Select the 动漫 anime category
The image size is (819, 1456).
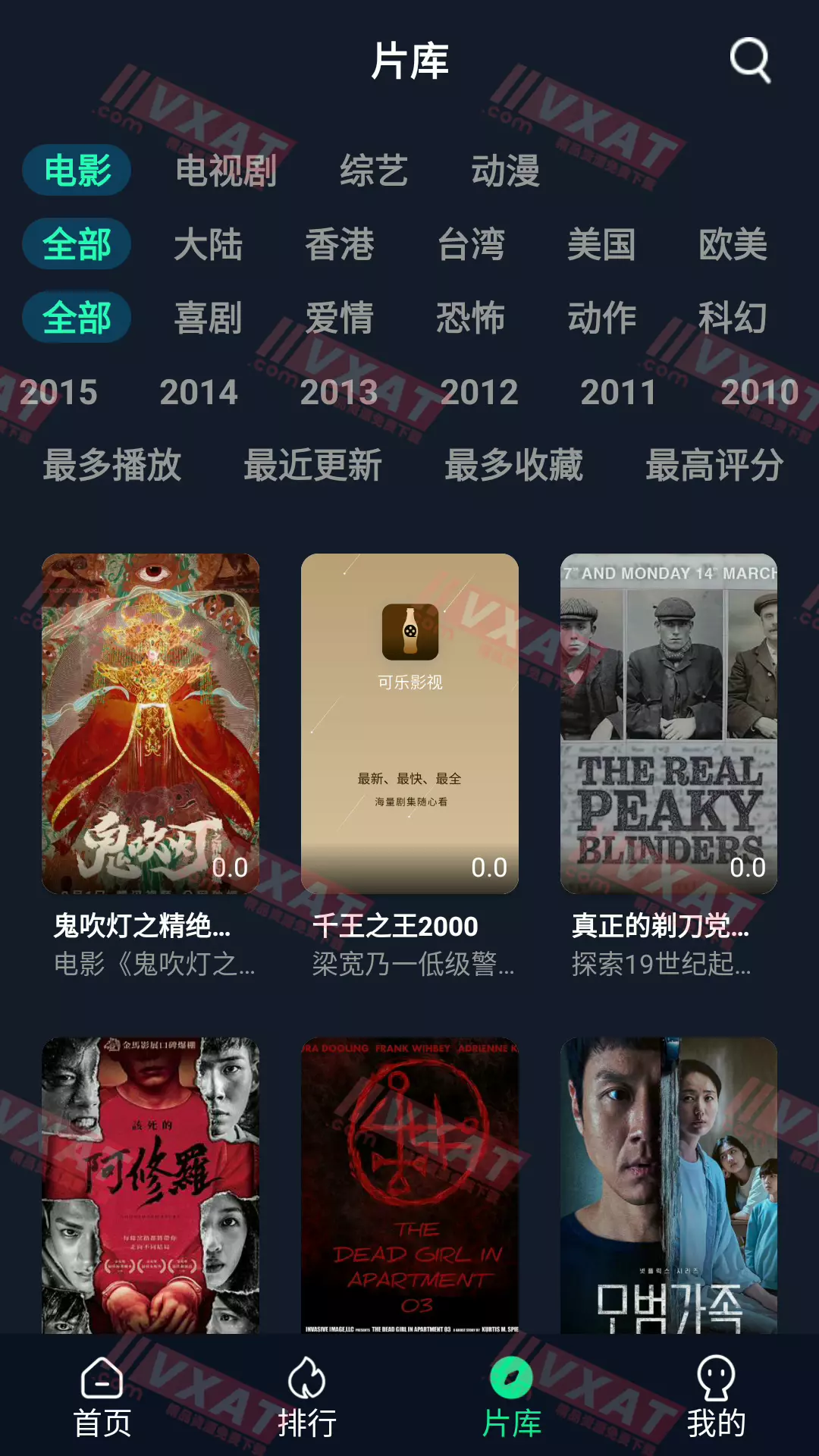click(504, 170)
